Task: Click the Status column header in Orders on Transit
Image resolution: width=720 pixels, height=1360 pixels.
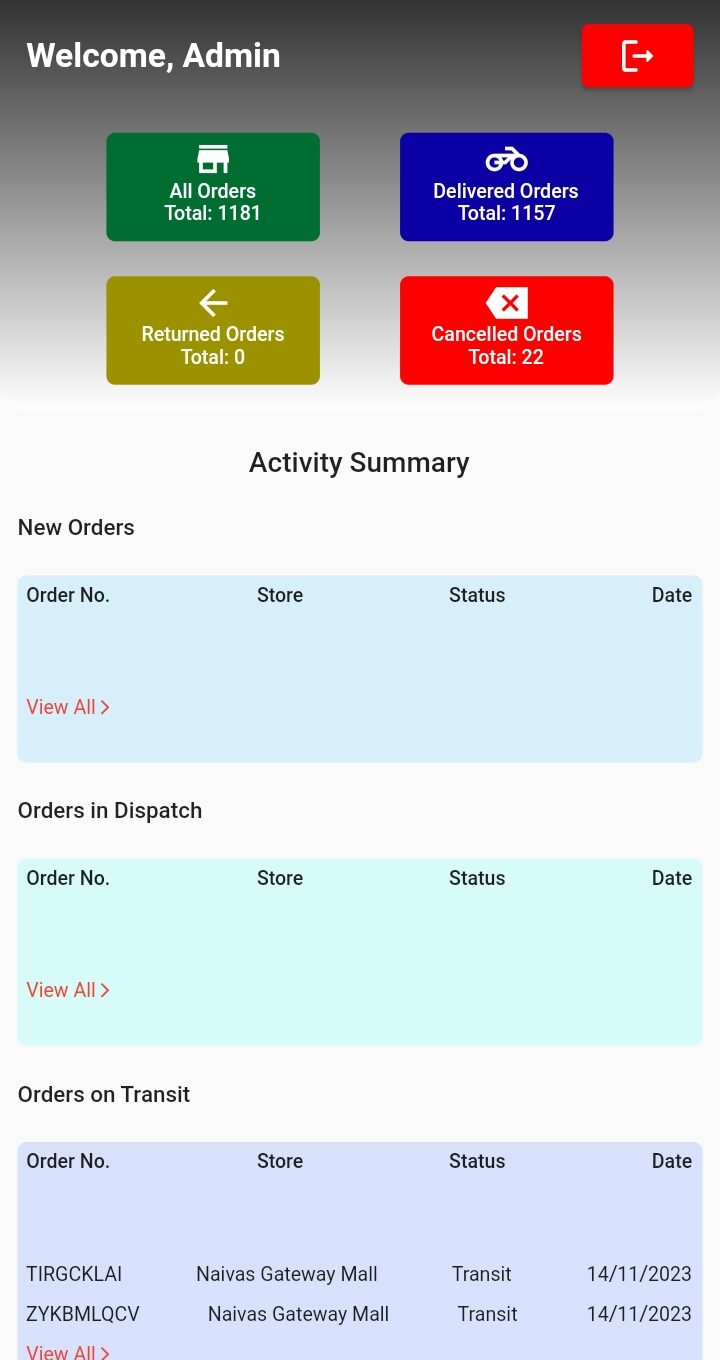Action: [x=477, y=1161]
